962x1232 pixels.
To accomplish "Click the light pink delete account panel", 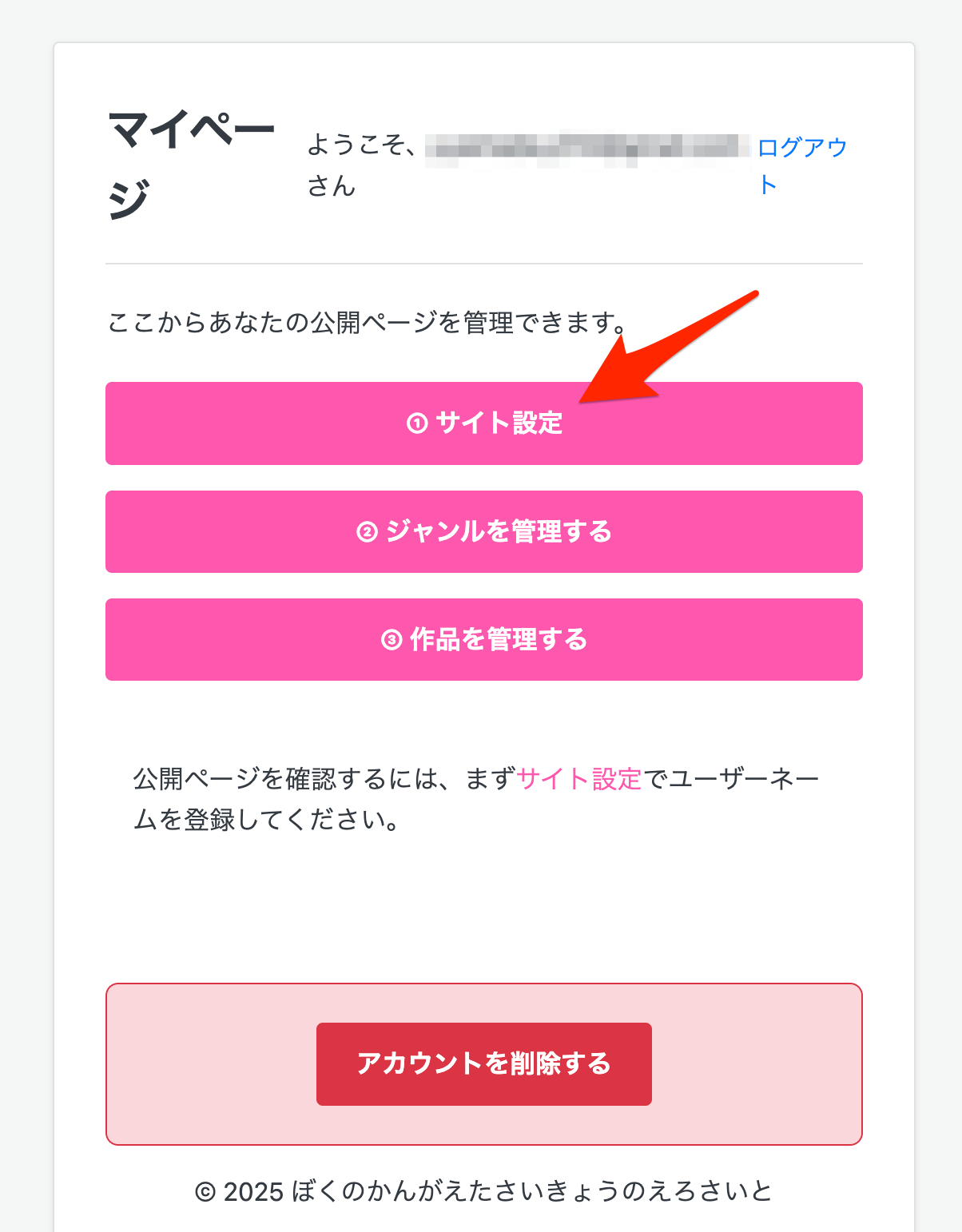I will 200,1063.
